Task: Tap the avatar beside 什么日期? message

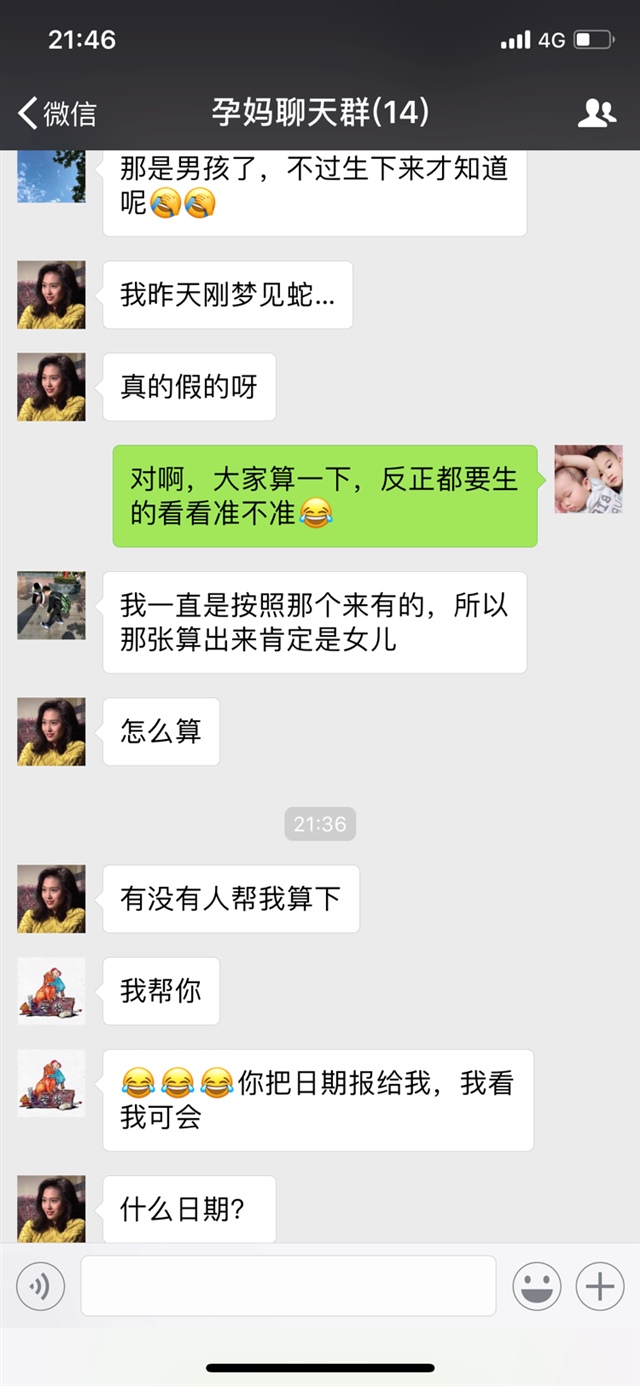Action: click(x=51, y=1208)
